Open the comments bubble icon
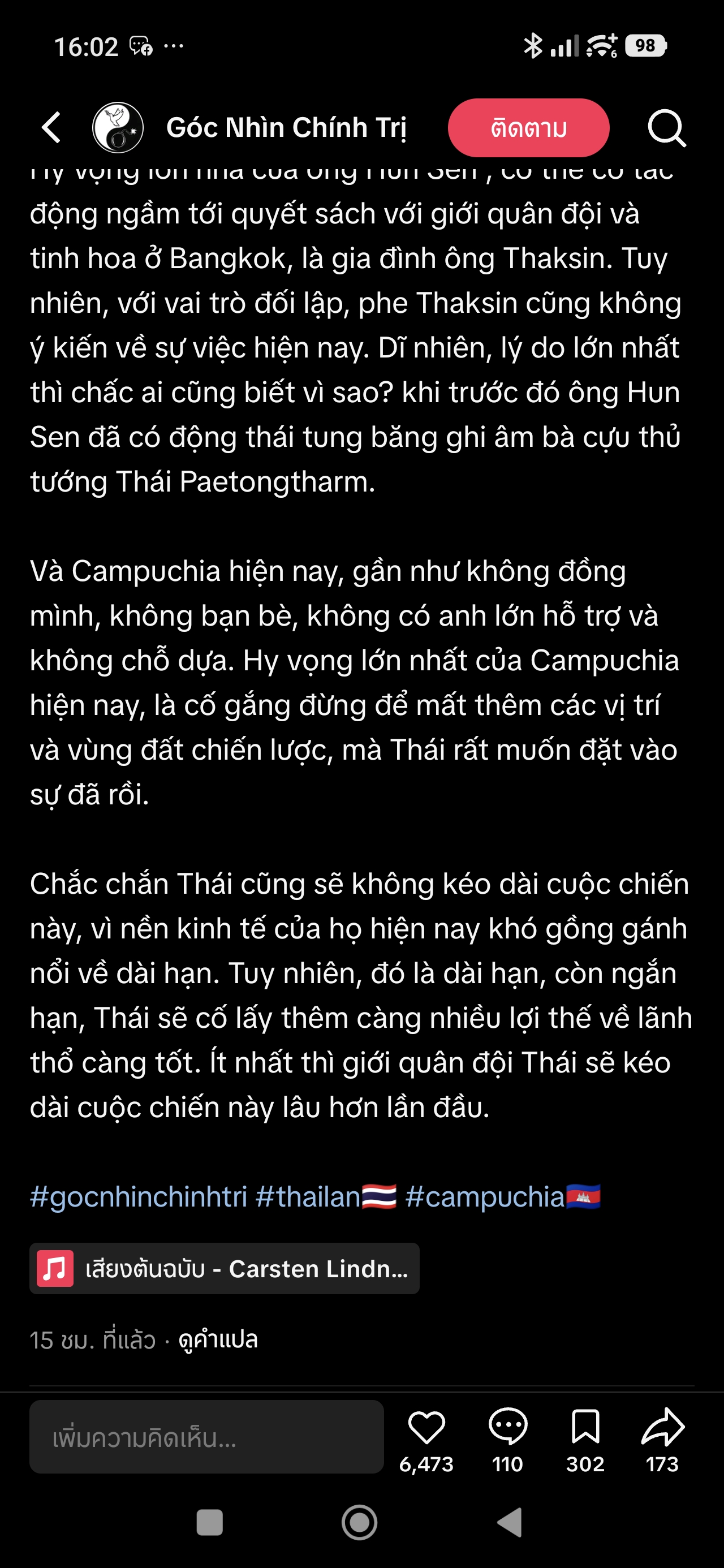Viewport: 724px width, 1568px height. tap(507, 1427)
